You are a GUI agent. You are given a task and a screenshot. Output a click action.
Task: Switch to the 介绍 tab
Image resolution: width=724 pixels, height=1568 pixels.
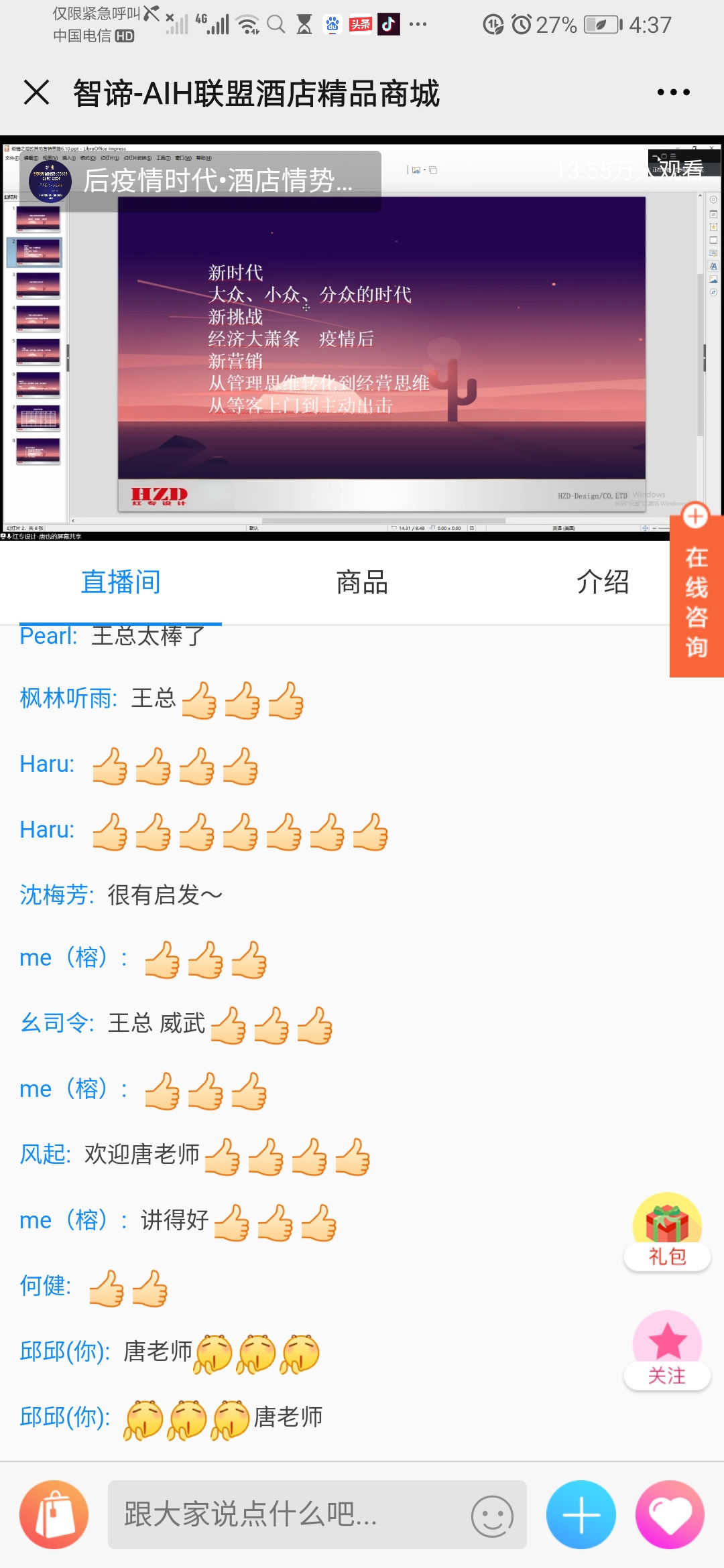pyautogui.click(x=603, y=582)
